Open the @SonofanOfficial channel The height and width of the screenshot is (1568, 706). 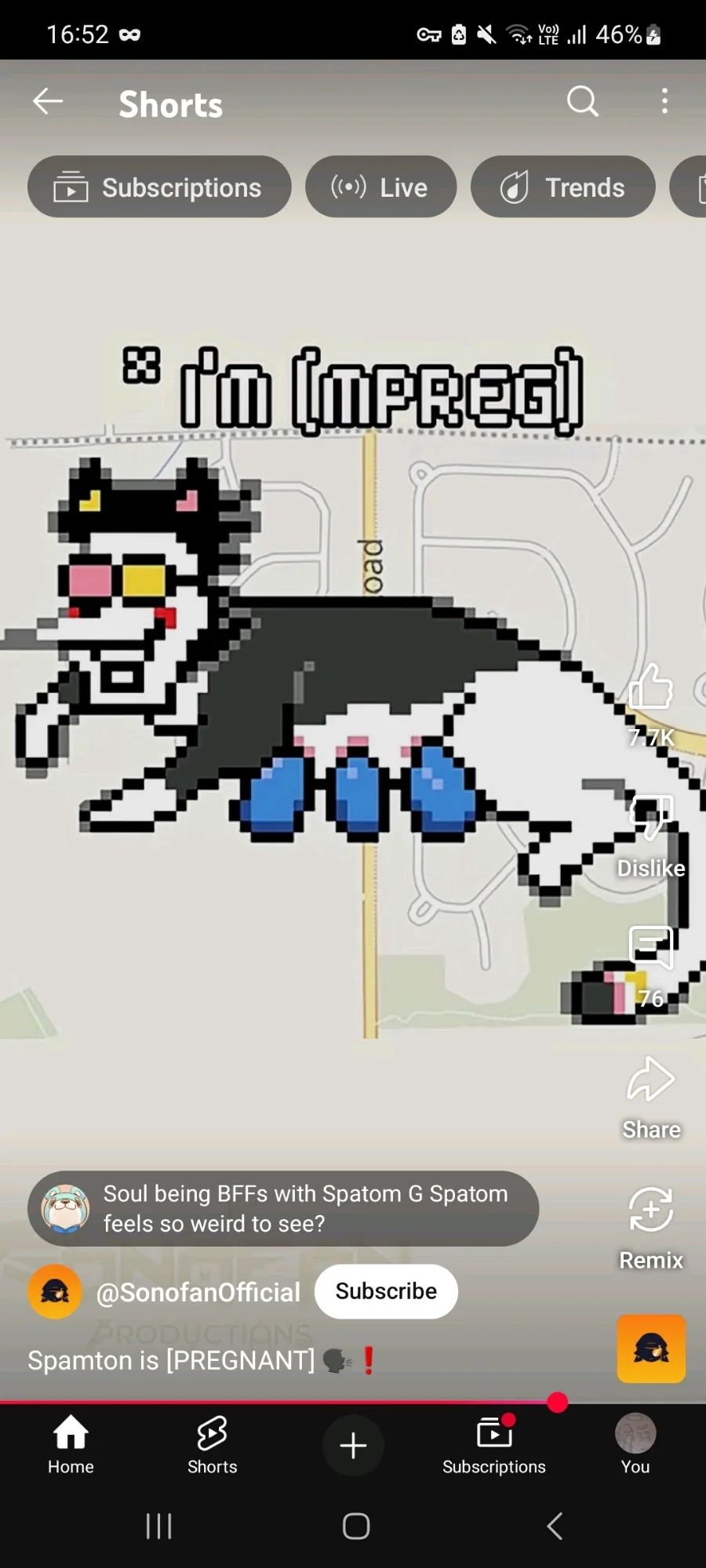click(x=197, y=1292)
